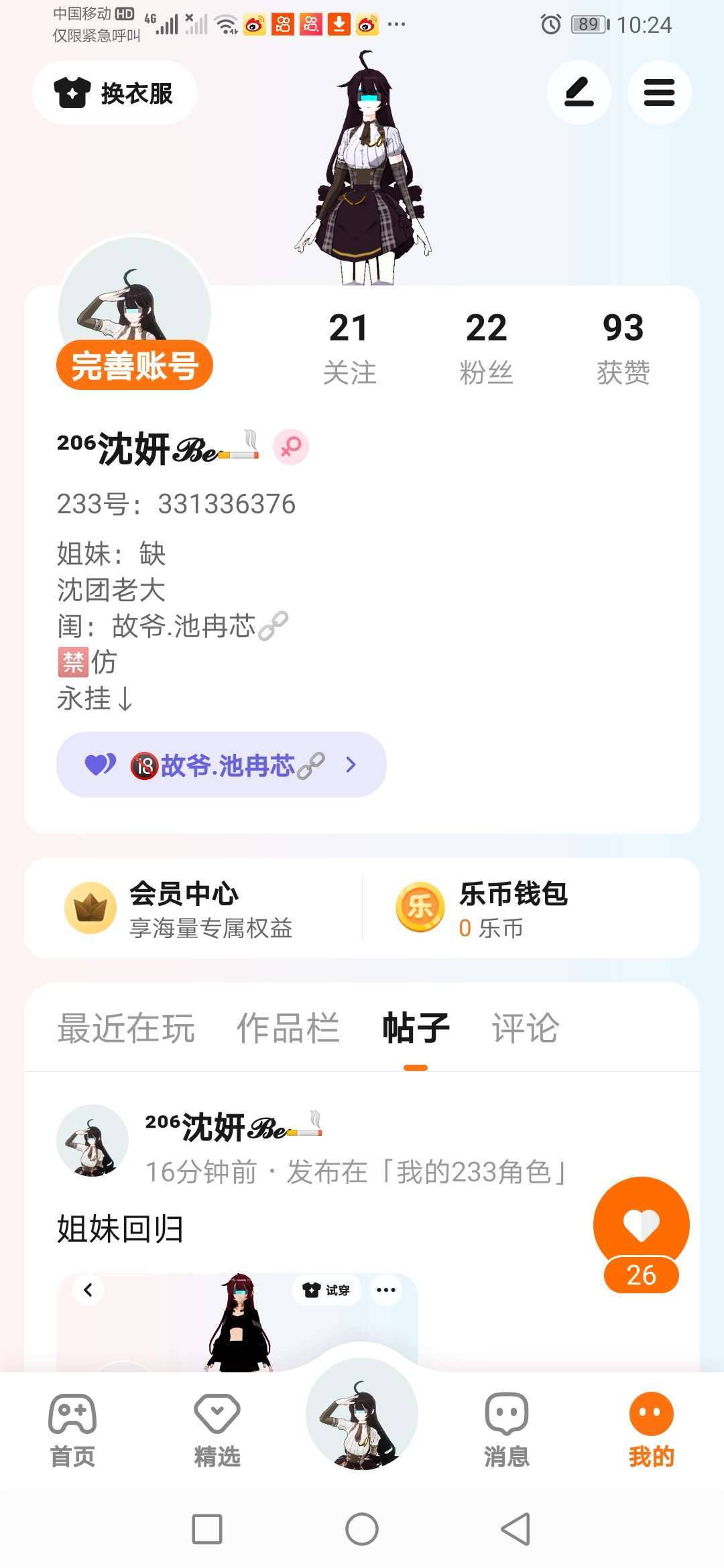
Task: Open the 消息 messages tab
Action: (507, 1431)
